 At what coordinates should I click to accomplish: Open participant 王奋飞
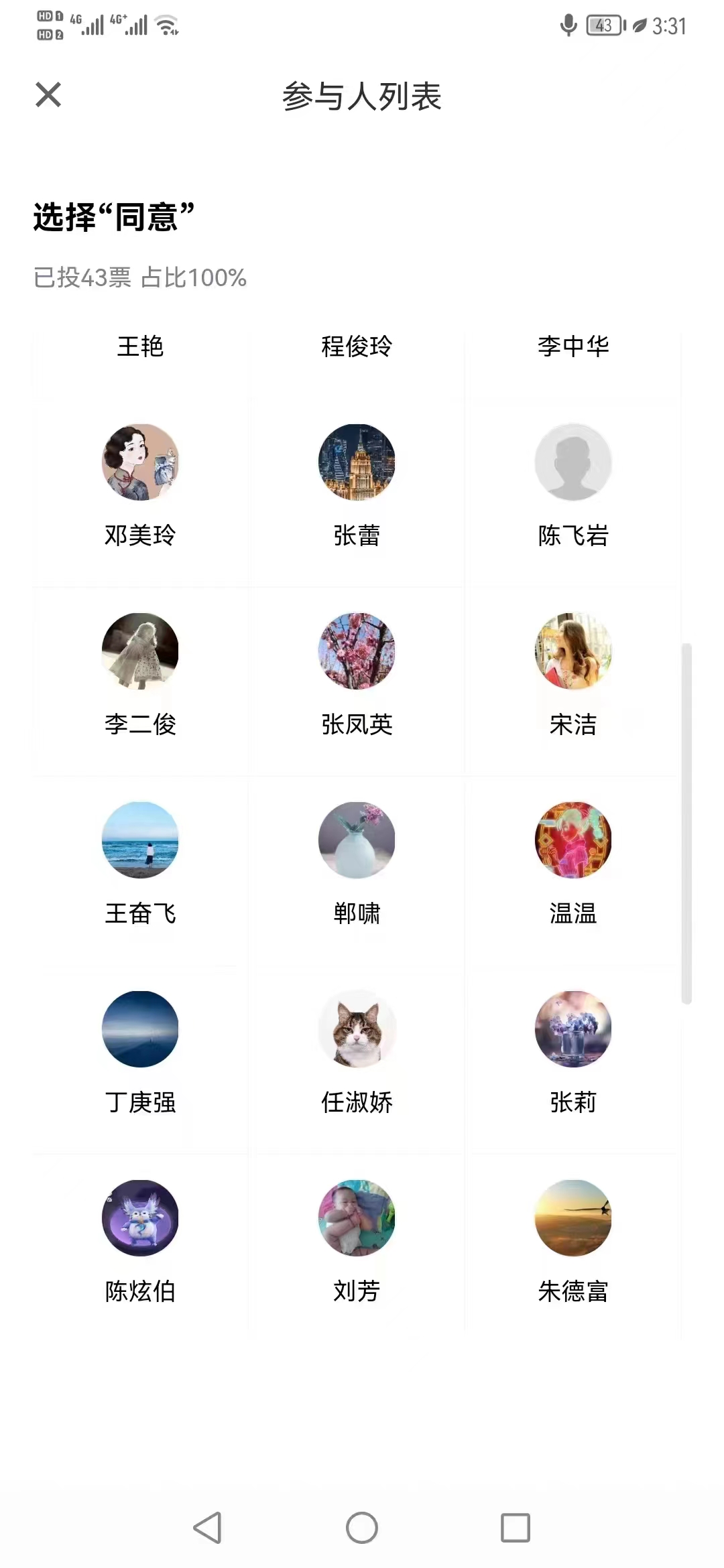(140, 840)
